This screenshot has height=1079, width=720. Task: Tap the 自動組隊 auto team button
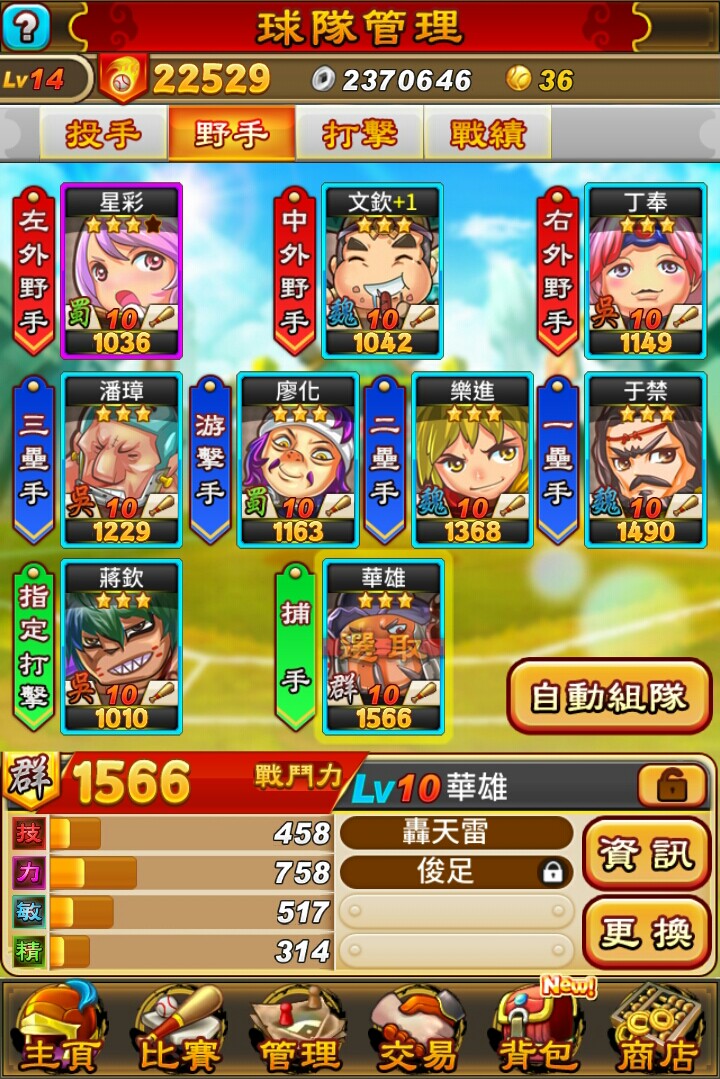coord(609,697)
